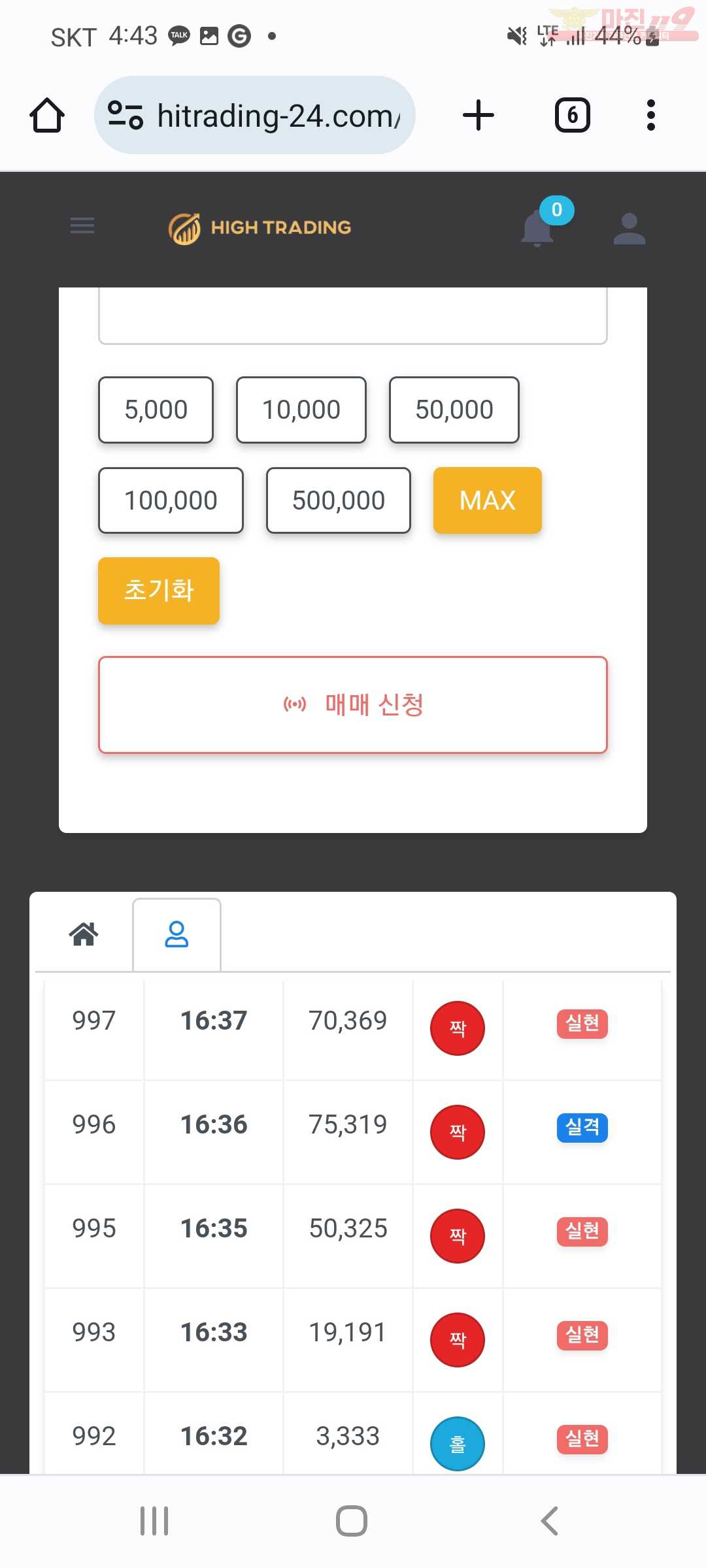Choose the 50,000 amount button

coord(454,410)
